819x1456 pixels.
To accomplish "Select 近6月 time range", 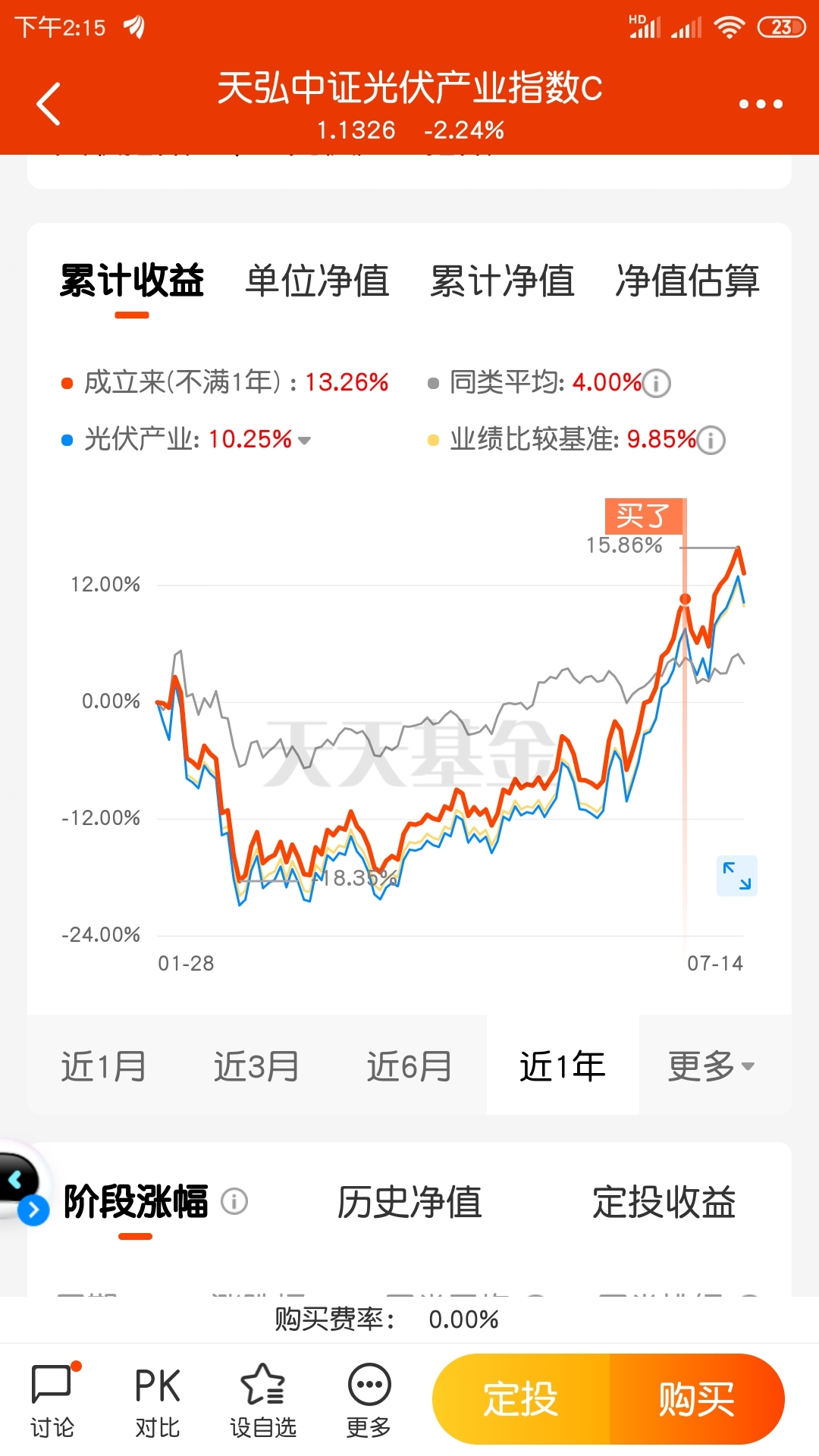I will tap(409, 1066).
